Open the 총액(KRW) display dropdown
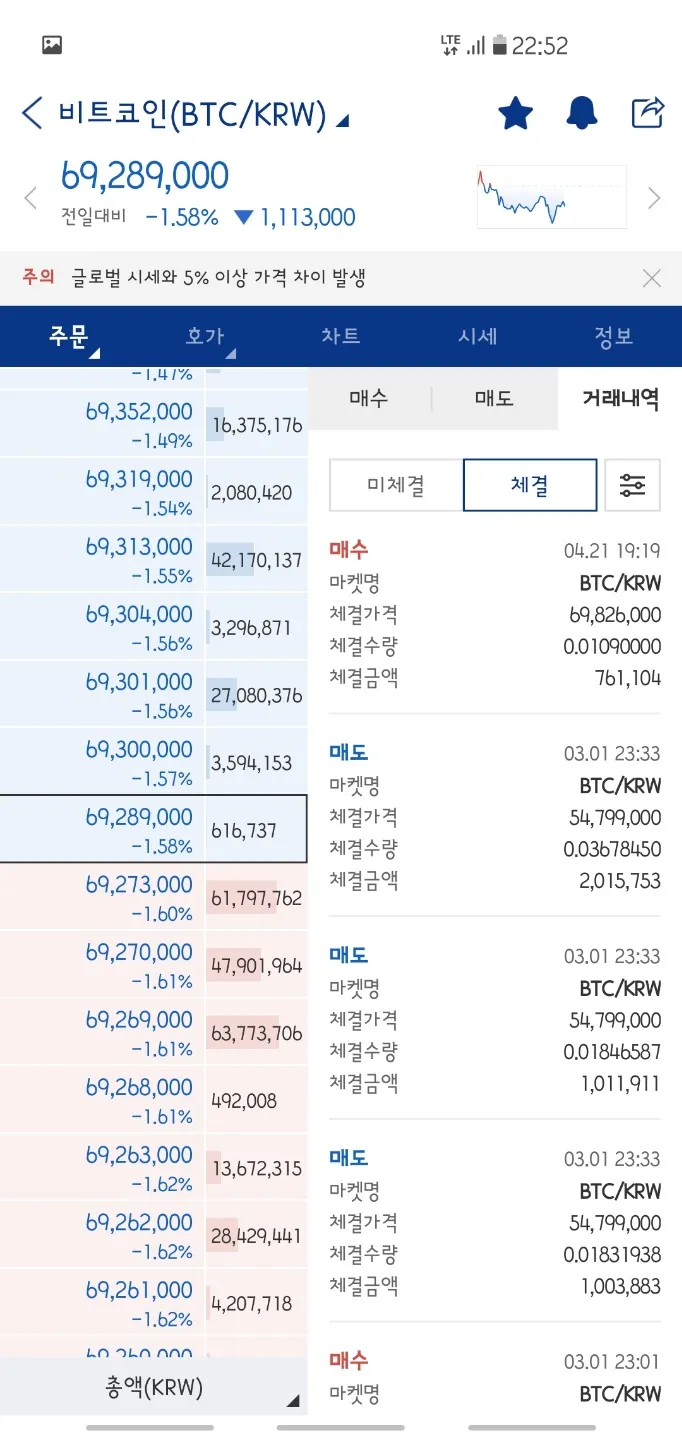This screenshot has height=1440, width=682. 154,1387
